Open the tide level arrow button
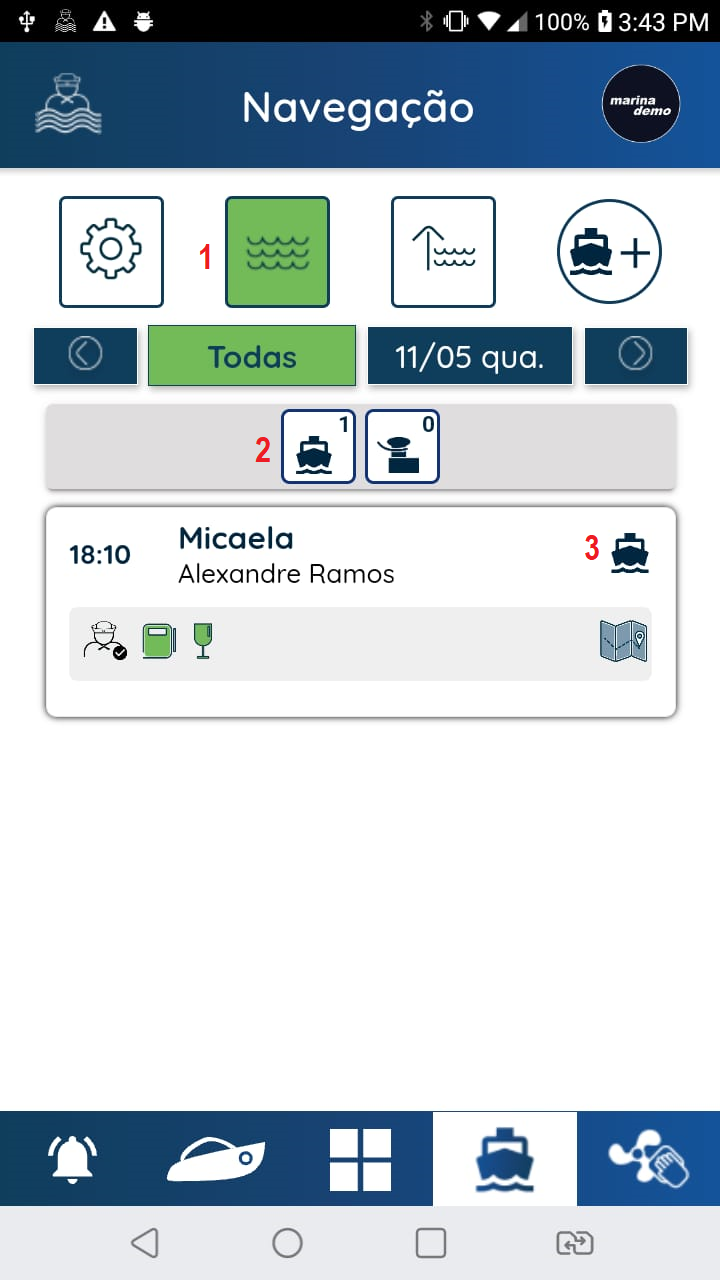Image resolution: width=720 pixels, height=1280 pixels. 443,251
